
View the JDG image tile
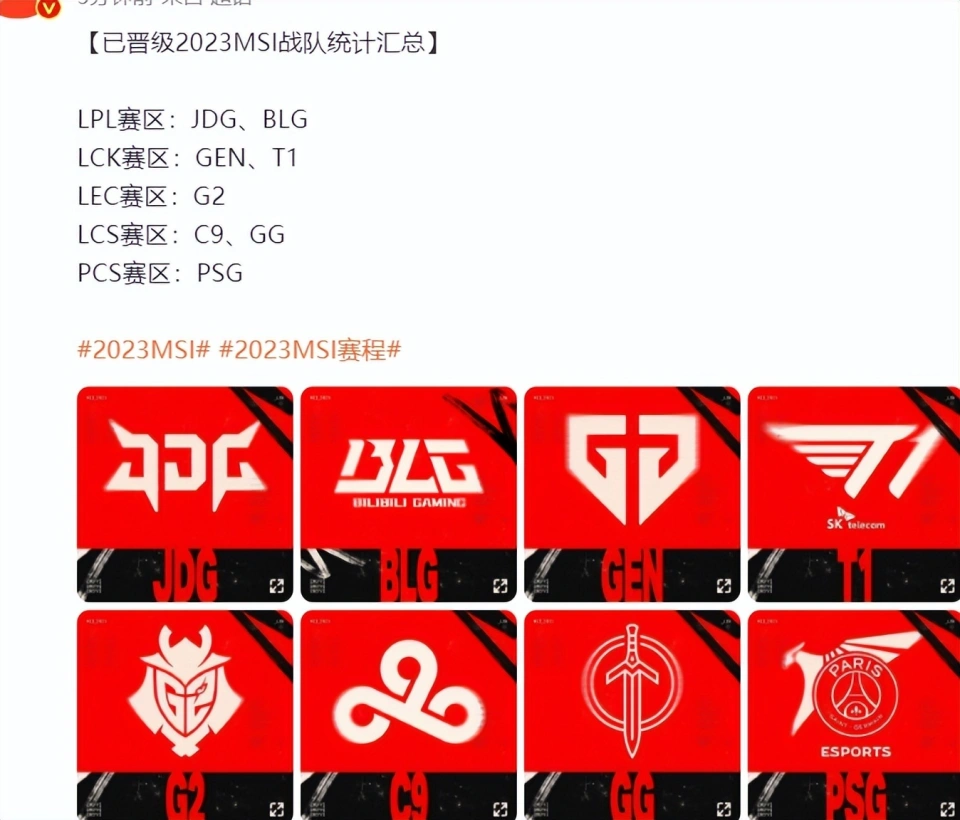click(185, 494)
